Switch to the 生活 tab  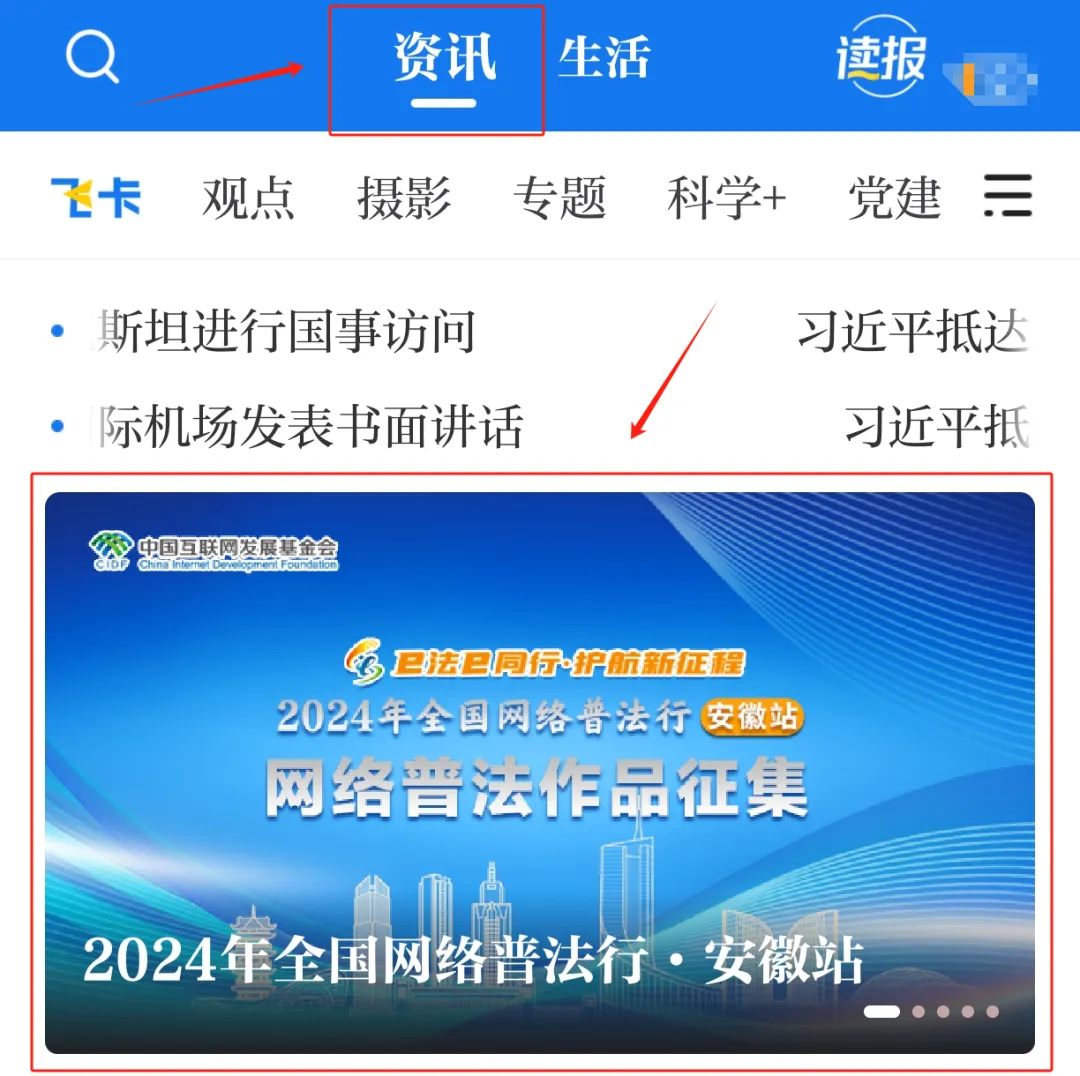pos(604,58)
